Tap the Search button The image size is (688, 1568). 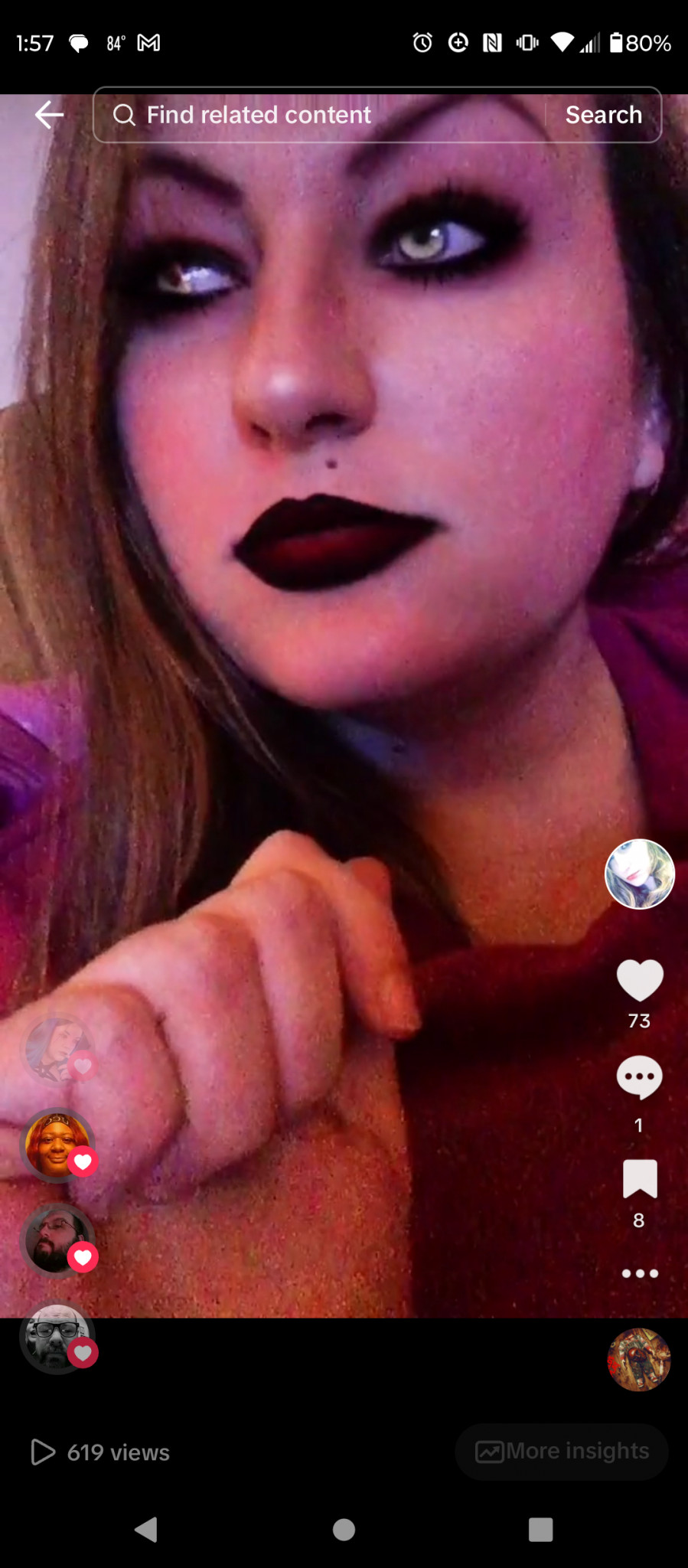point(604,115)
